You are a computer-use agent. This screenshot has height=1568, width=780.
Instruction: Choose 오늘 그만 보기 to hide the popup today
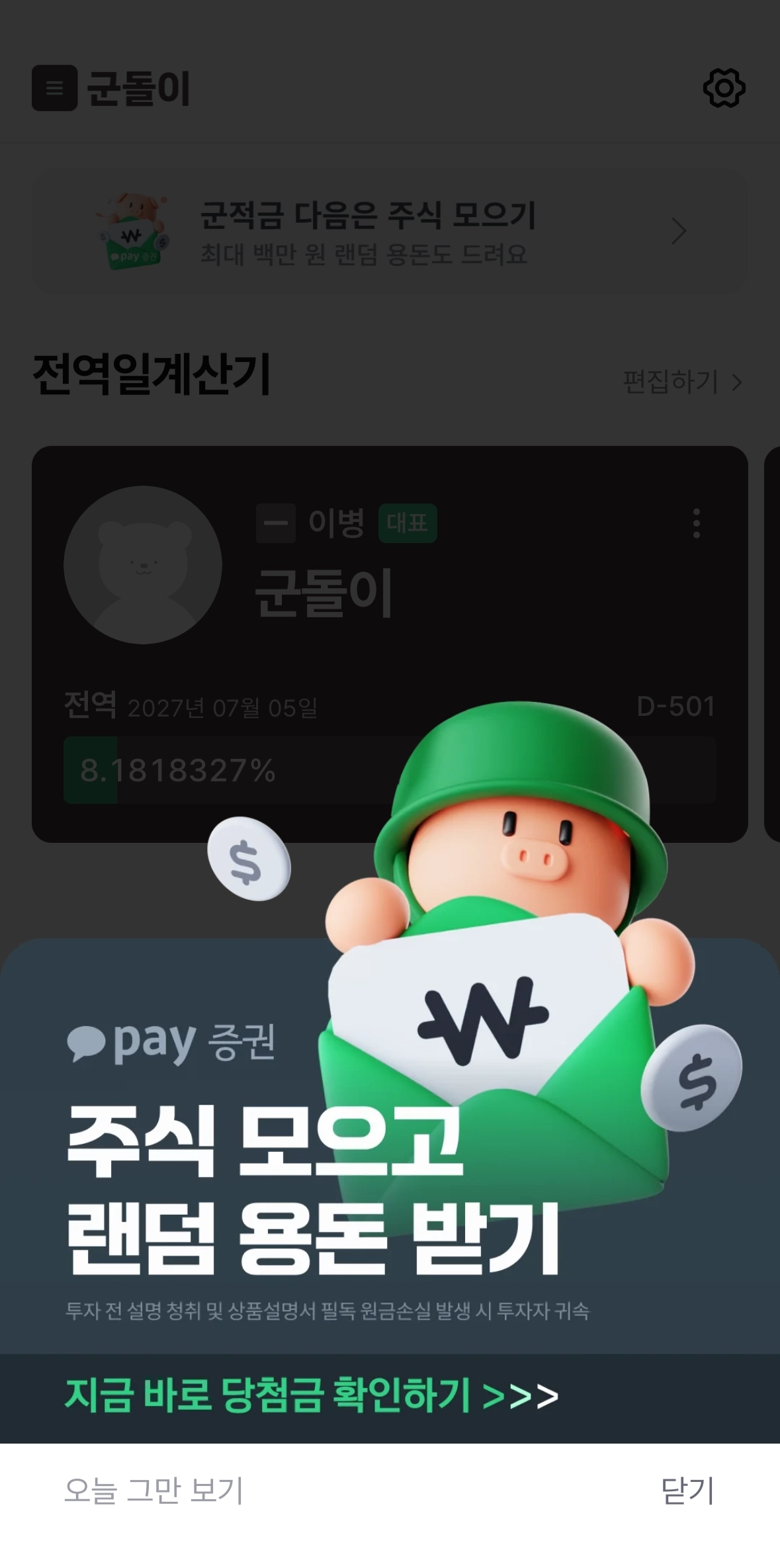tap(153, 1491)
